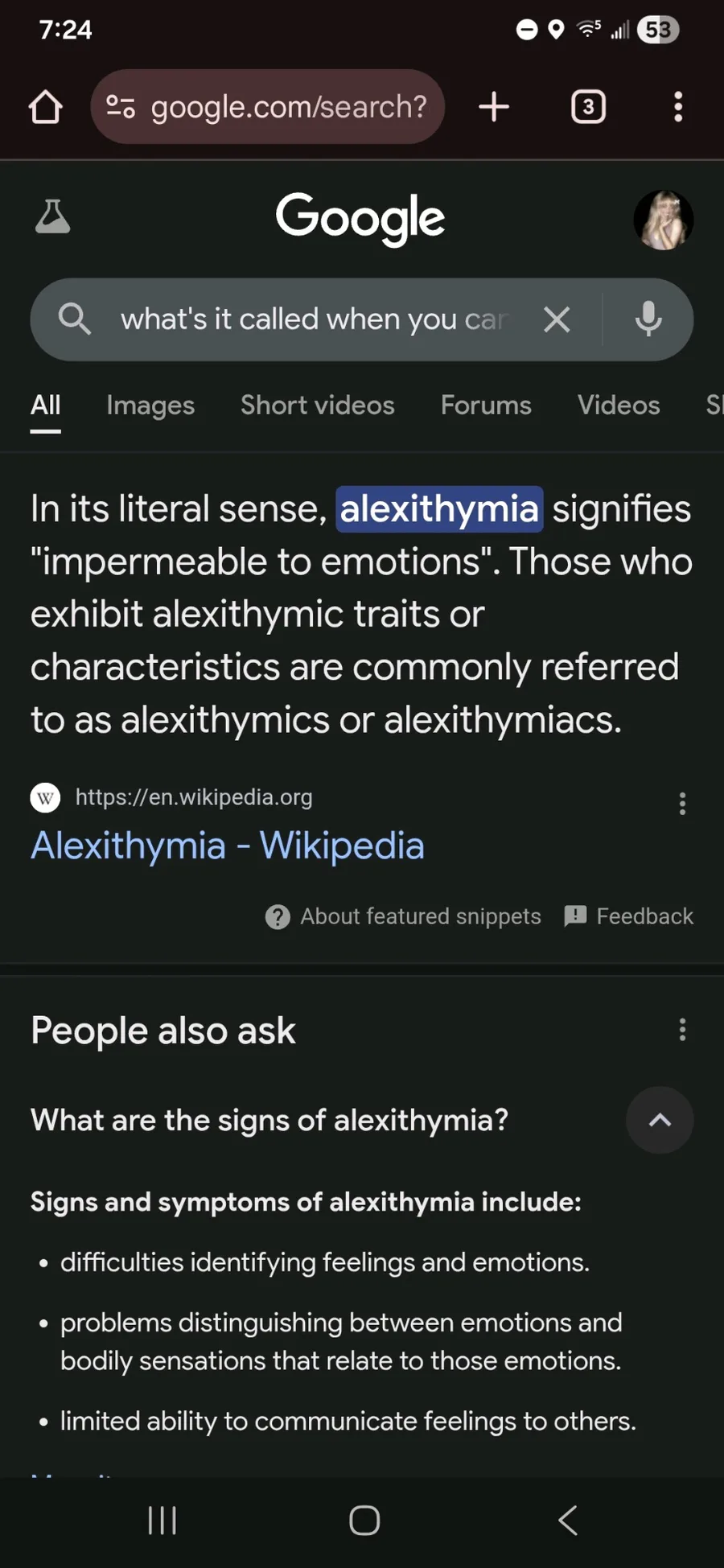Edit the search query text
Viewport: 724px width, 1568px height.
(315, 319)
